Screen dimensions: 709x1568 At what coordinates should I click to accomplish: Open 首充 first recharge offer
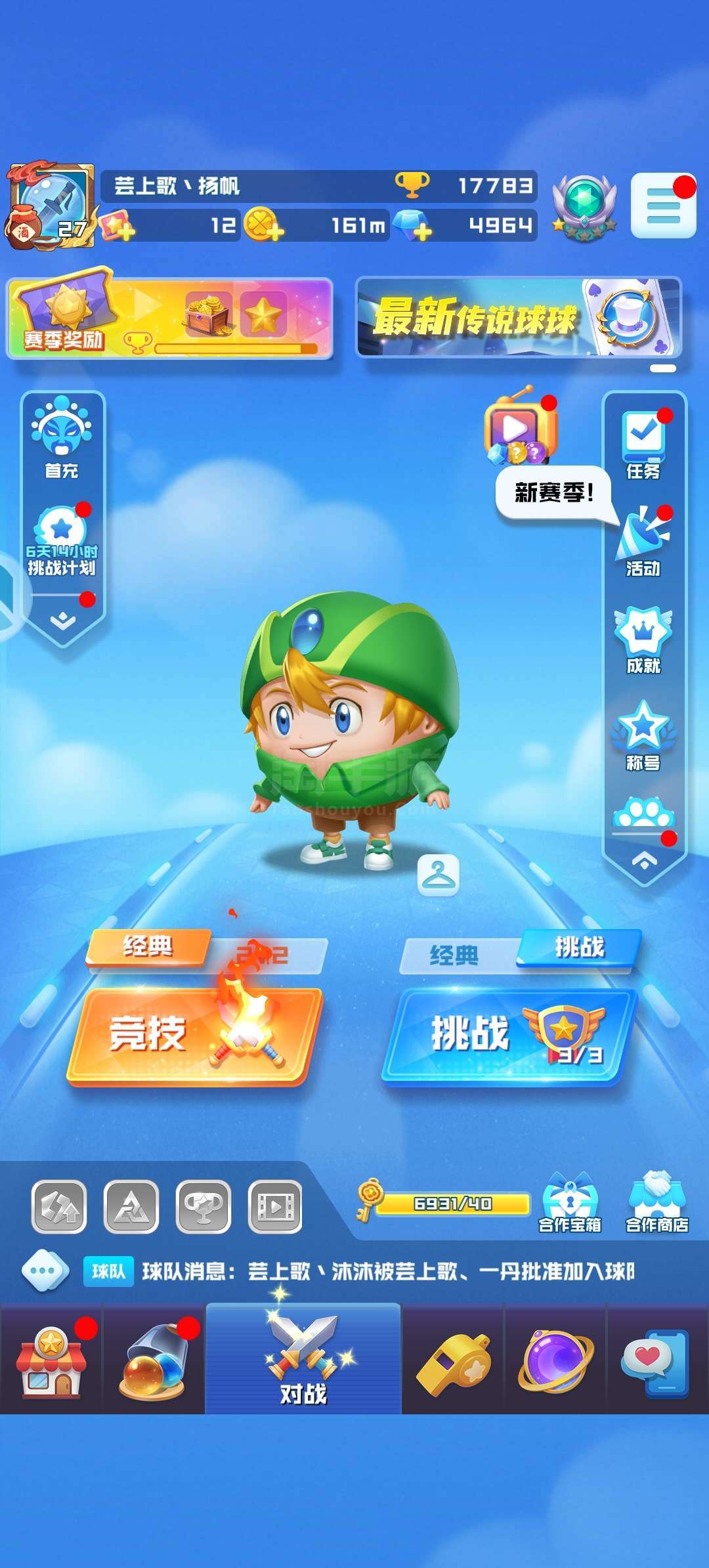coord(62,437)
